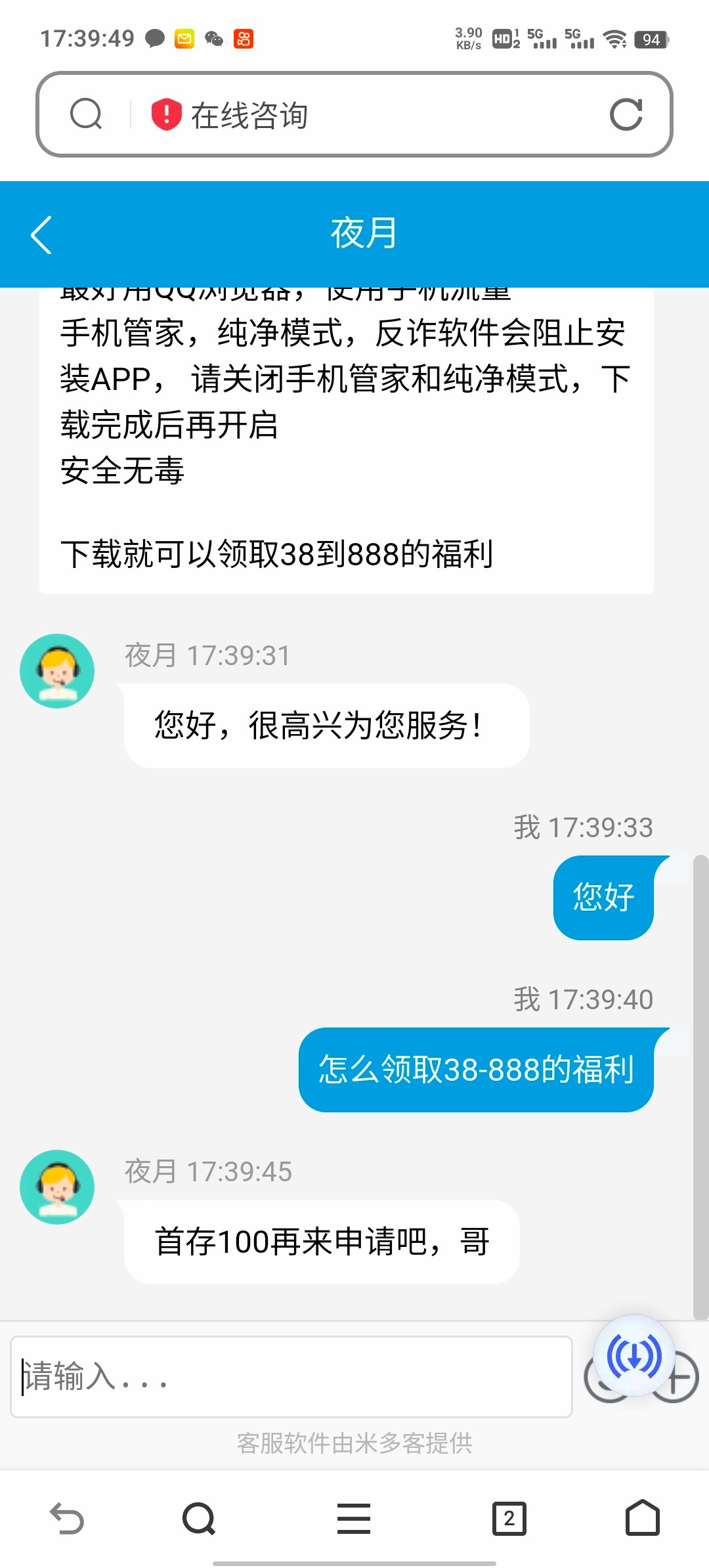The image size is (709, 1568).
Task: Go to browser home page
Action: (642, 1518)
